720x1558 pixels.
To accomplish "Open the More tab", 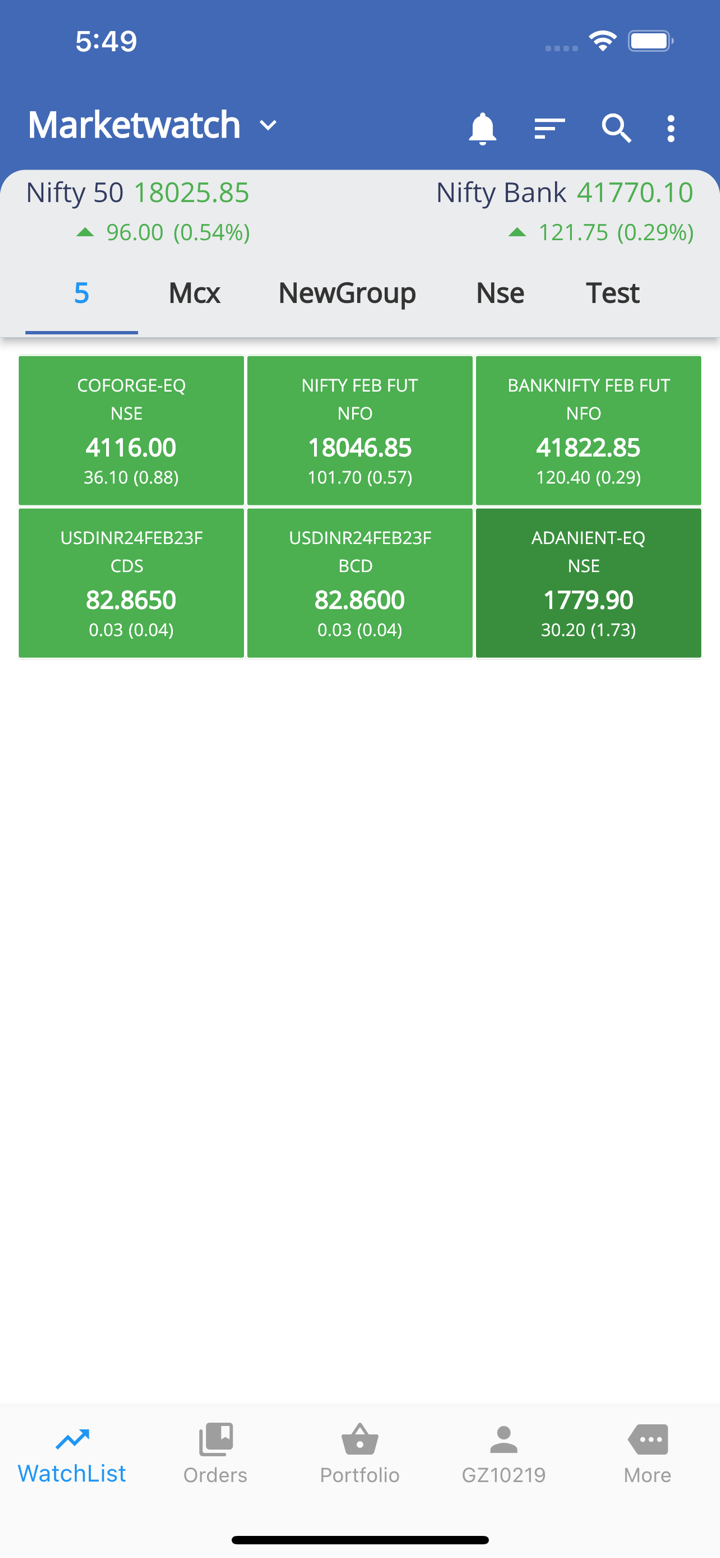I will coord(647,1454).
